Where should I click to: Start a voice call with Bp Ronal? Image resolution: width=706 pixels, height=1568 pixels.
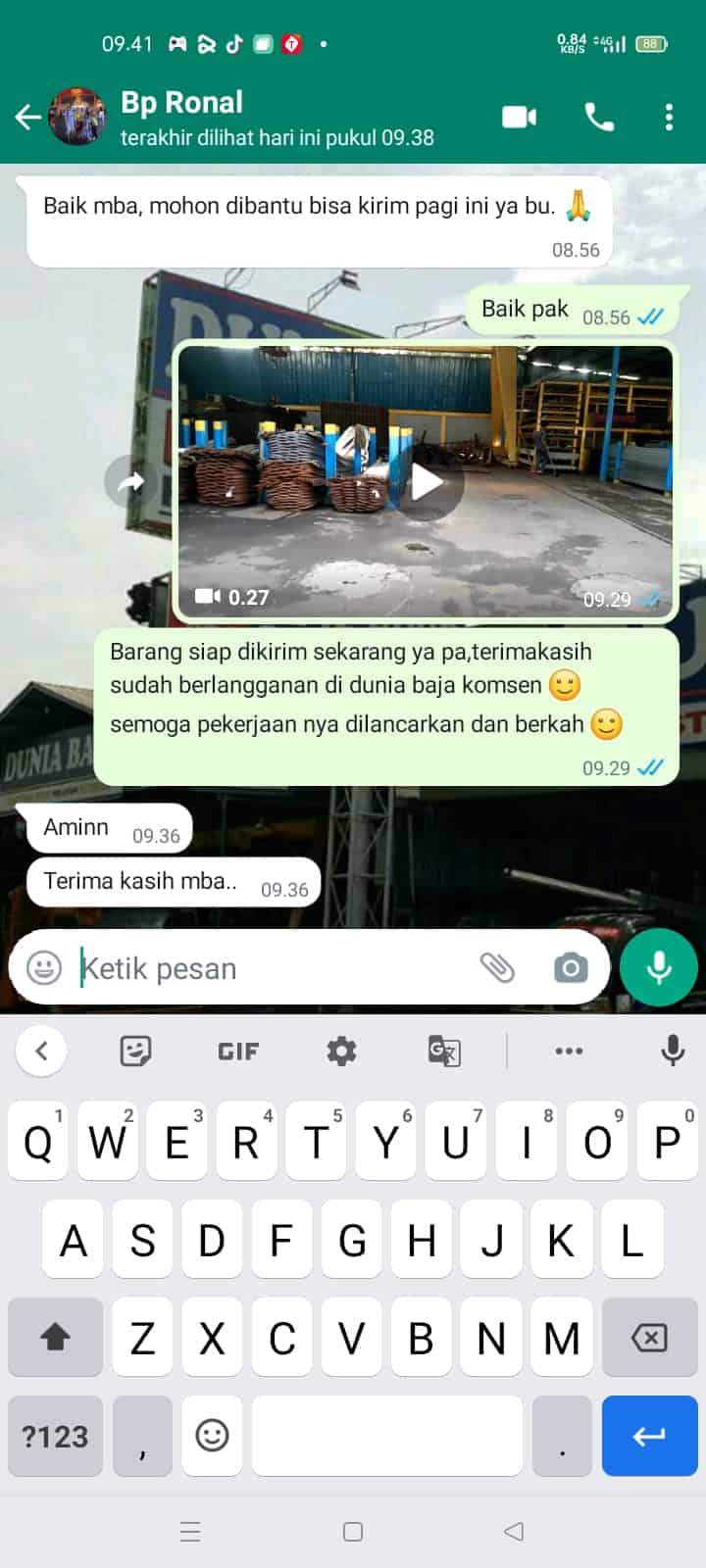[599, 118]
